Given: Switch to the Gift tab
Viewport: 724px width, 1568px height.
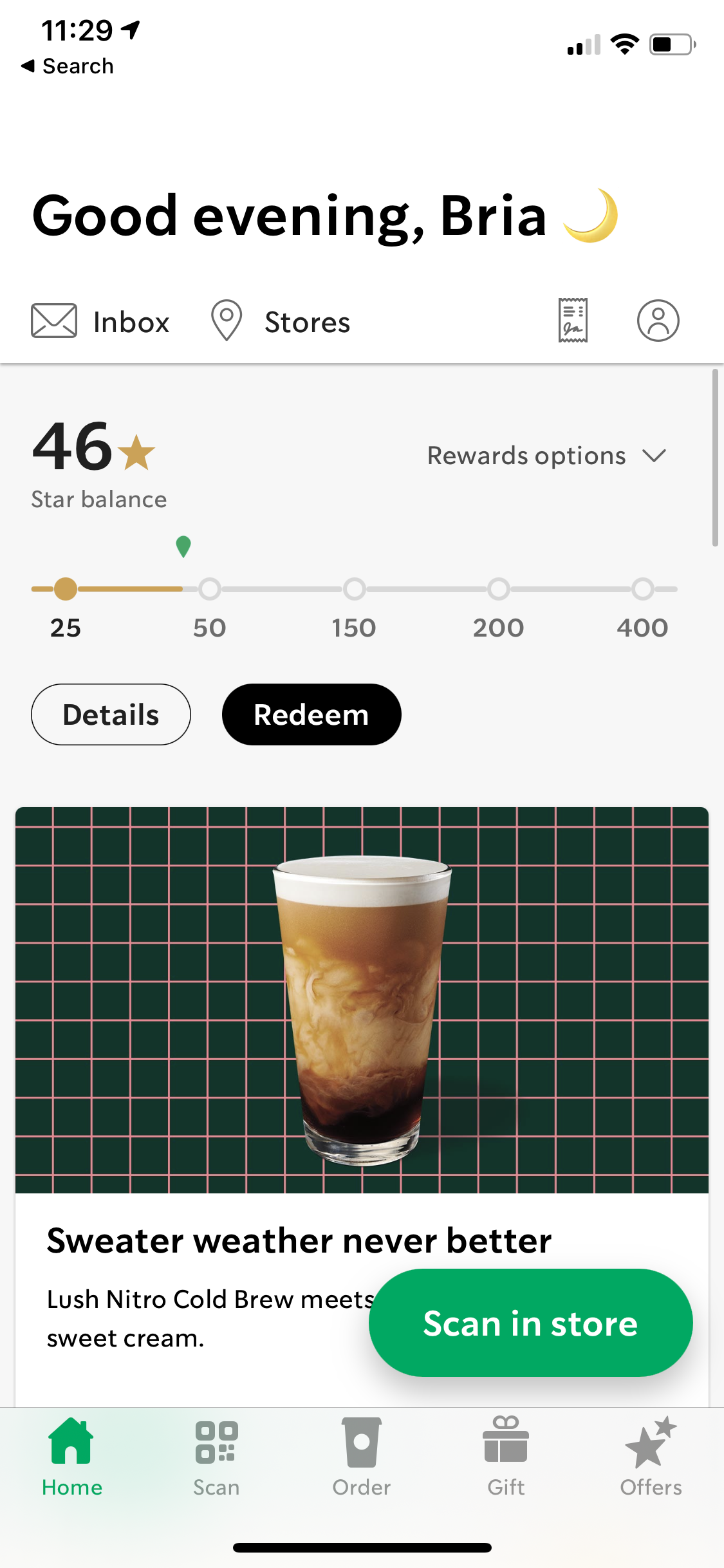Looking at the screenshot, I should point(506,1457).
